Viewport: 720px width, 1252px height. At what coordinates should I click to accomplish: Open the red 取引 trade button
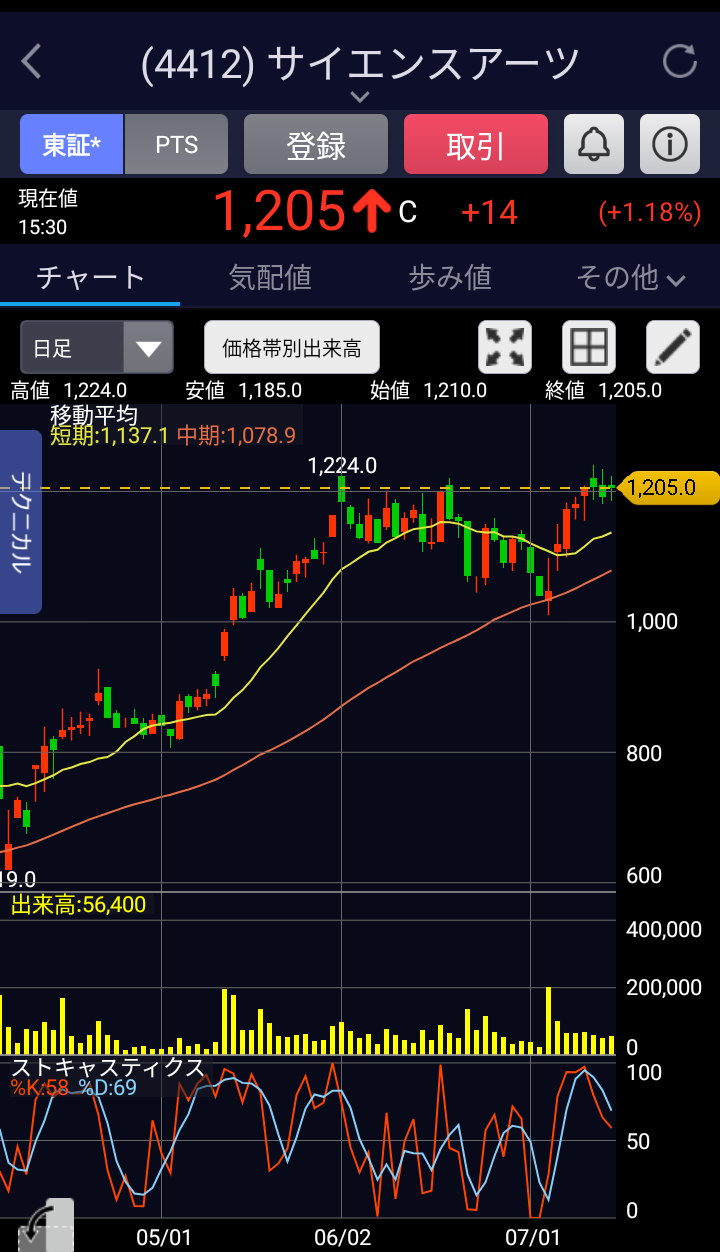point(476,145)
